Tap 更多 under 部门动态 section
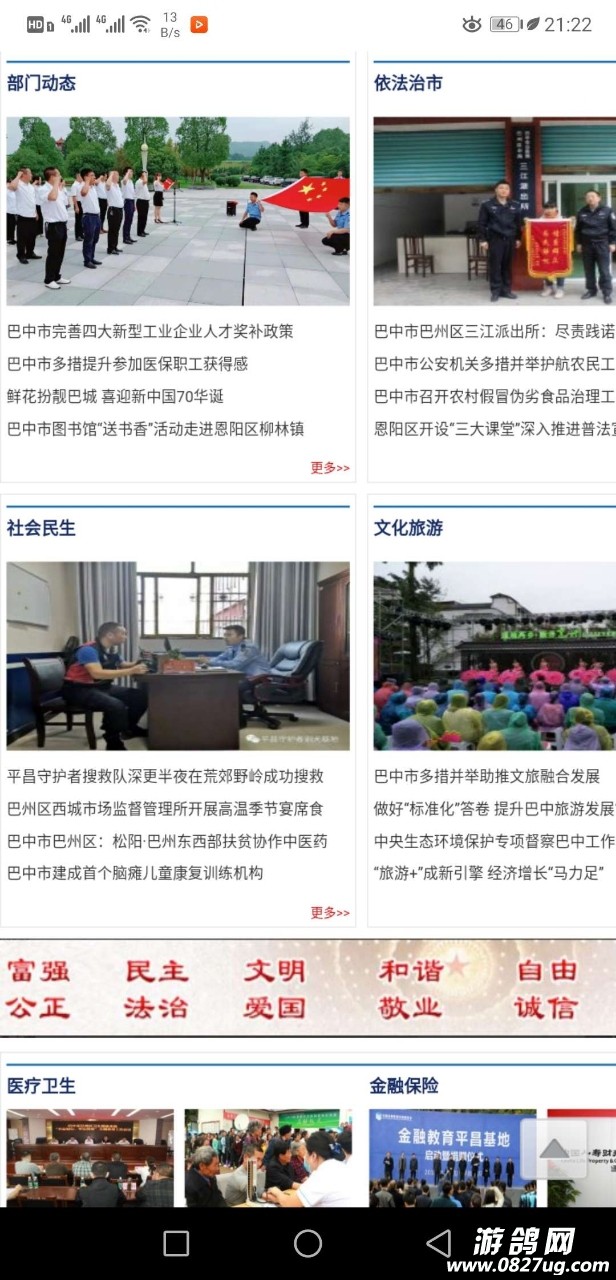The height and width of the screenshot is (1280, 616). 329,467
